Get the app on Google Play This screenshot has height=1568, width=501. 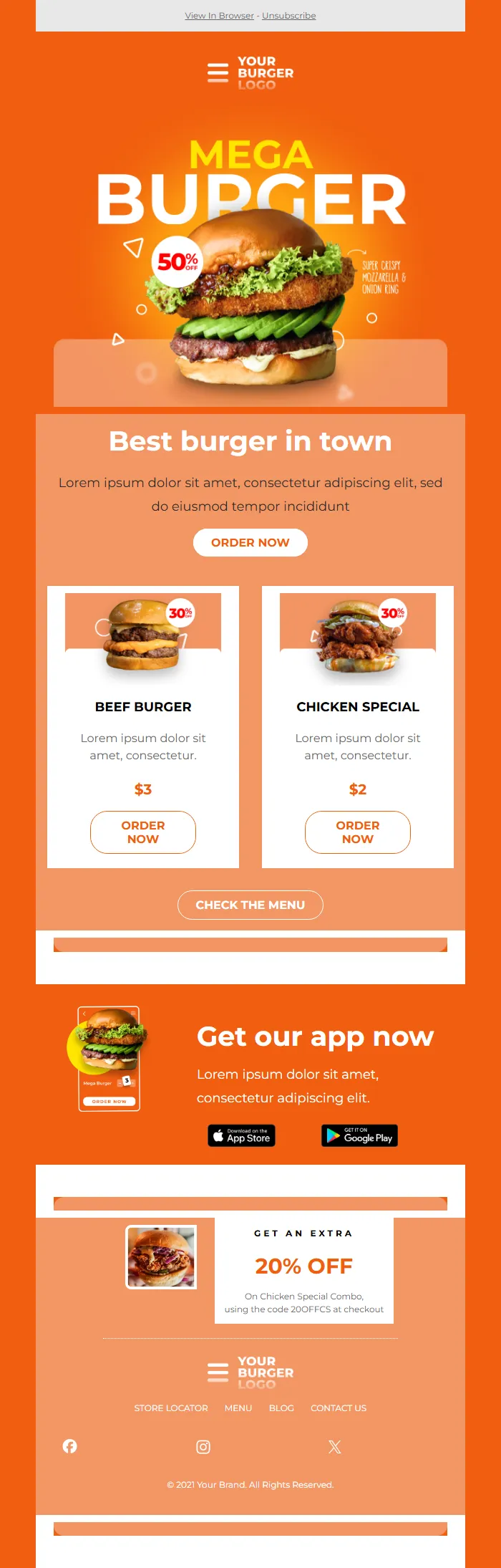[x=359, y=1135]
